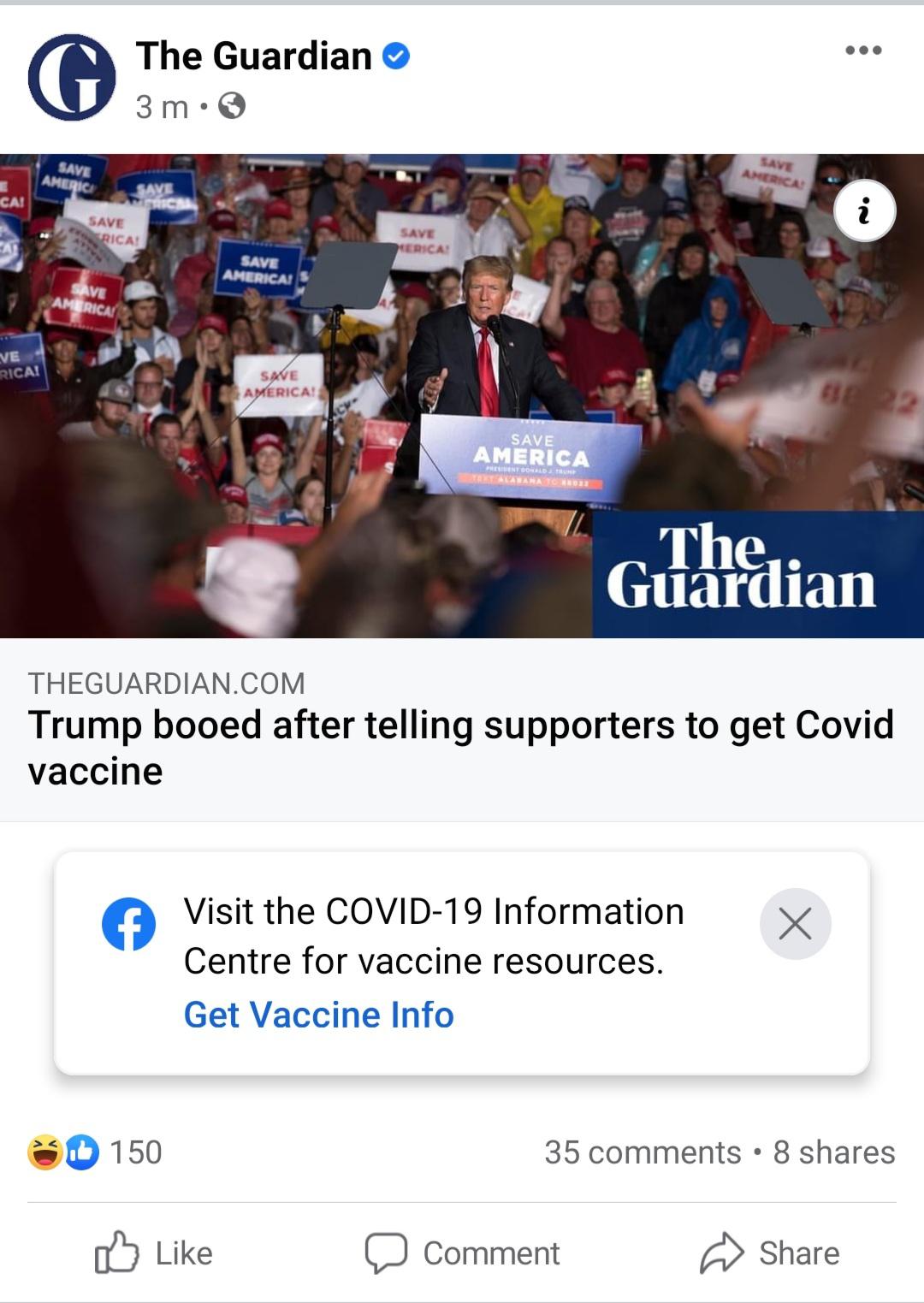The height and width of the screenshot is (1303, 924).
Task: Open the 35 comments
Action: pyautogui.click(x=643, y=1152)
